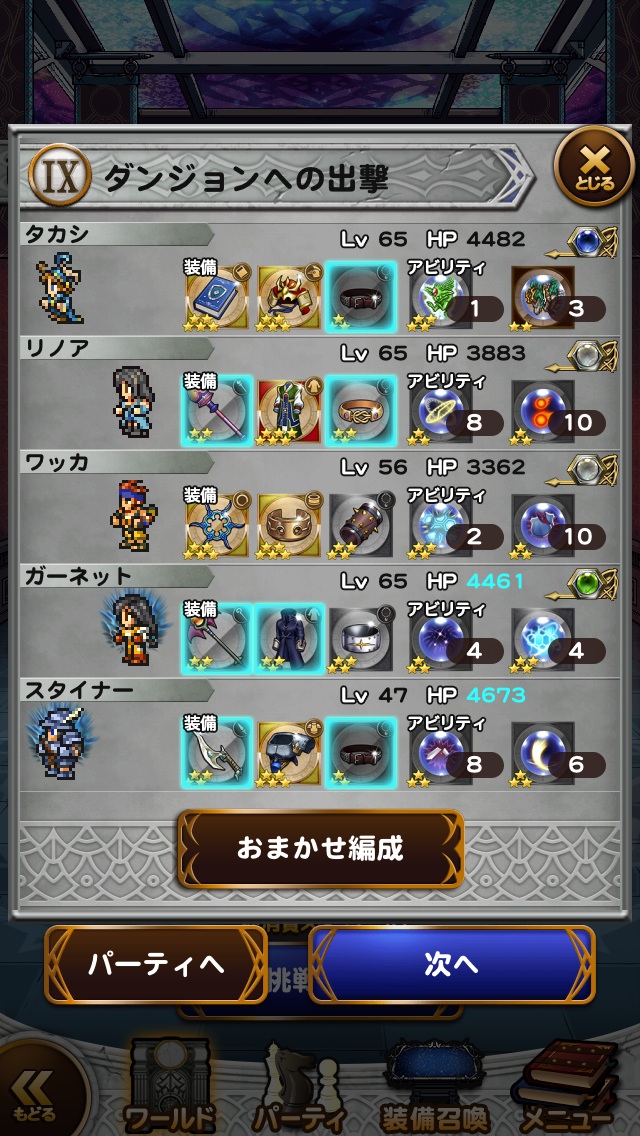This screenshot has height=1136, width=640.
Task: Close the dungeon sortie dialog with とじる
Action: (x=594, y=165)
